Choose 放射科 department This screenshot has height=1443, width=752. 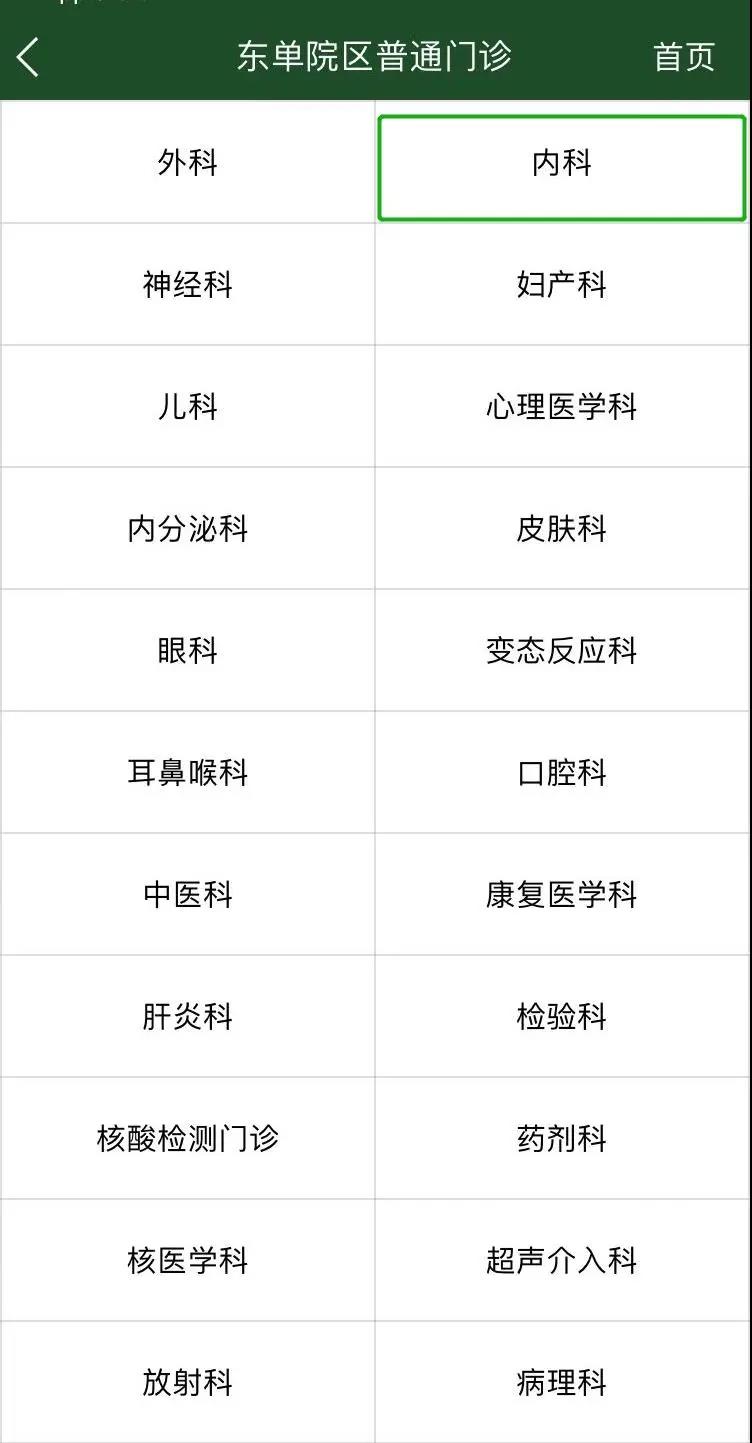pos(188,1383)
